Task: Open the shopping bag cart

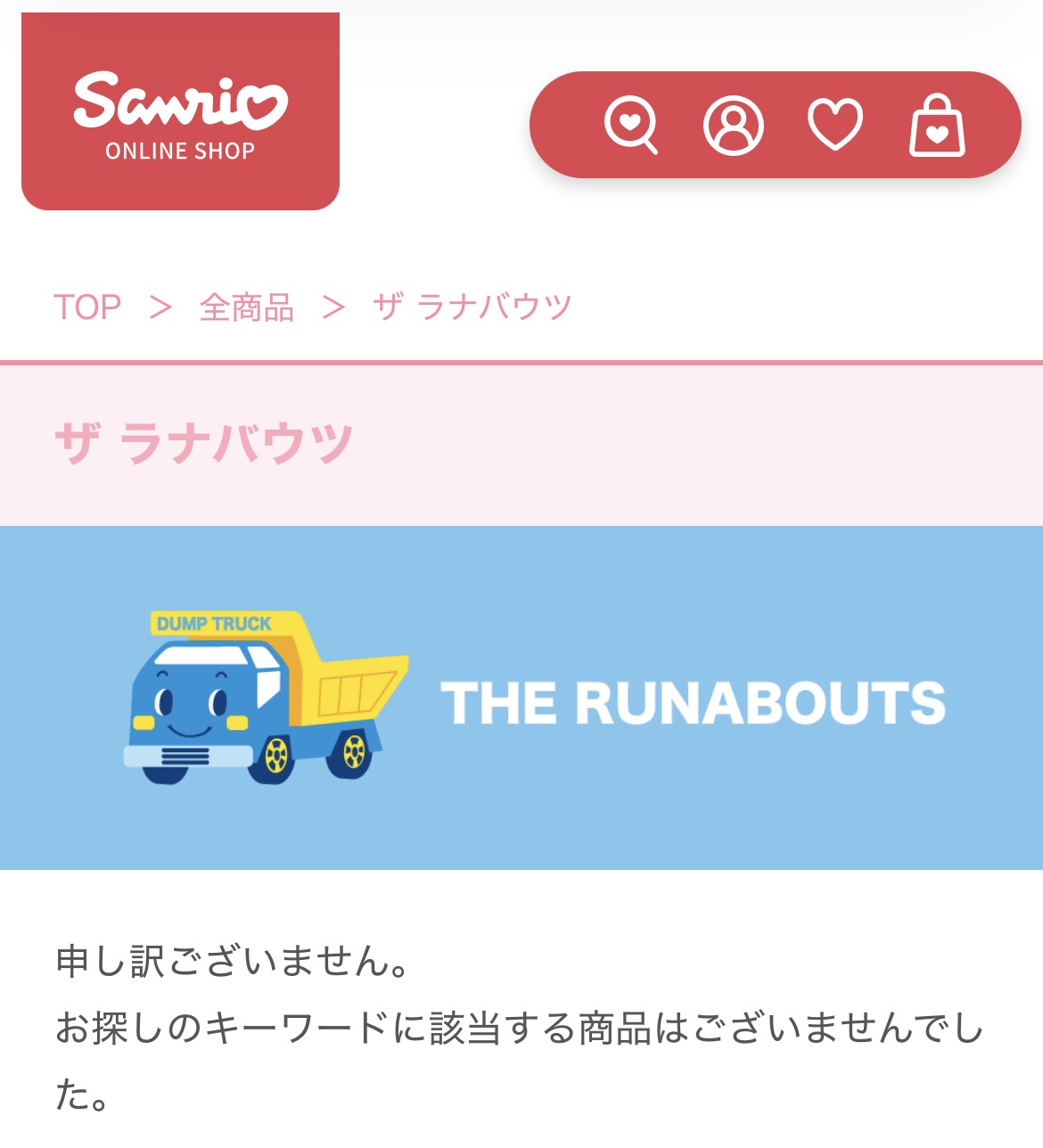Action: point(937,126)
